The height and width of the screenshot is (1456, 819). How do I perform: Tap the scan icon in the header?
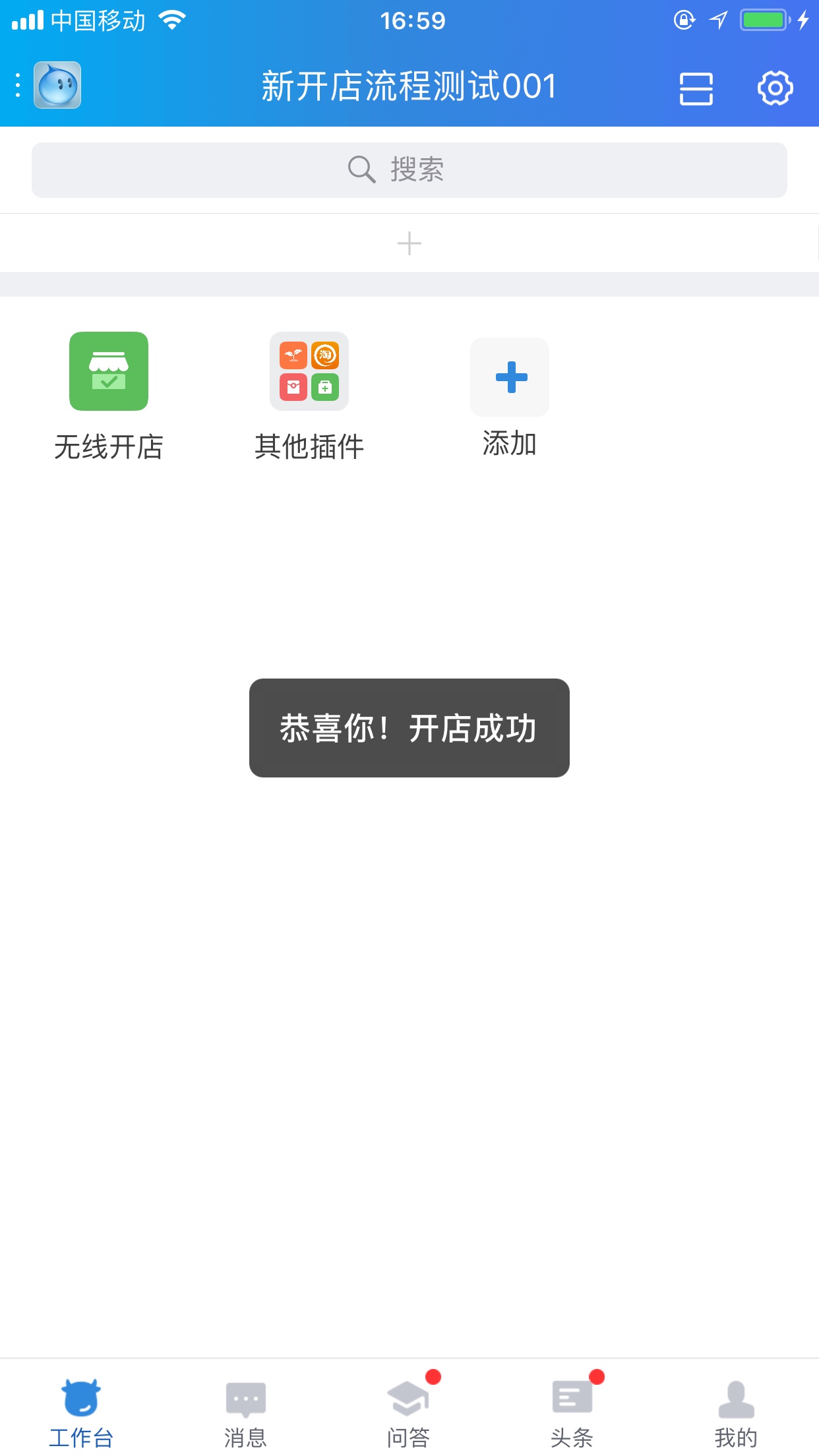point(696,88)
